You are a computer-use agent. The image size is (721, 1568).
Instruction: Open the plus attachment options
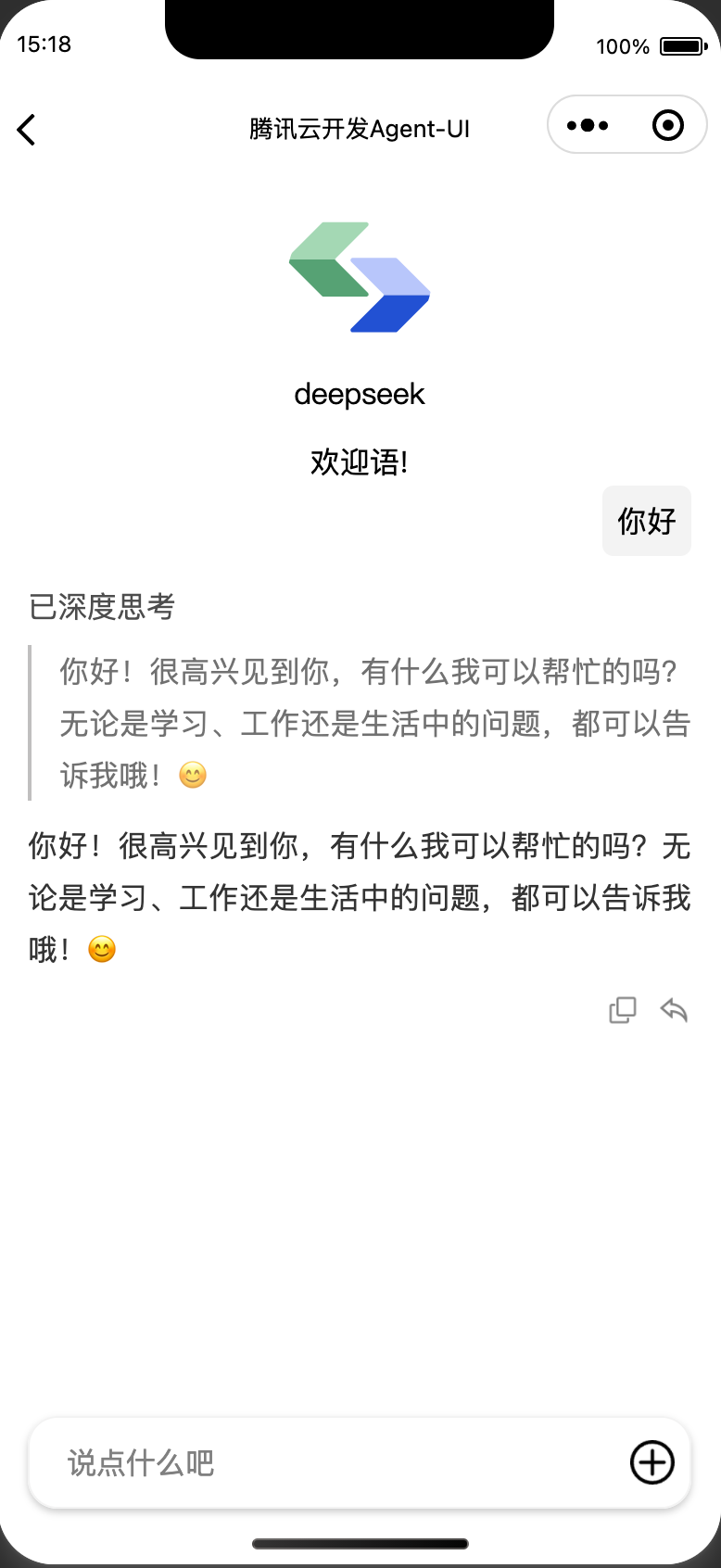point(652,1462)
